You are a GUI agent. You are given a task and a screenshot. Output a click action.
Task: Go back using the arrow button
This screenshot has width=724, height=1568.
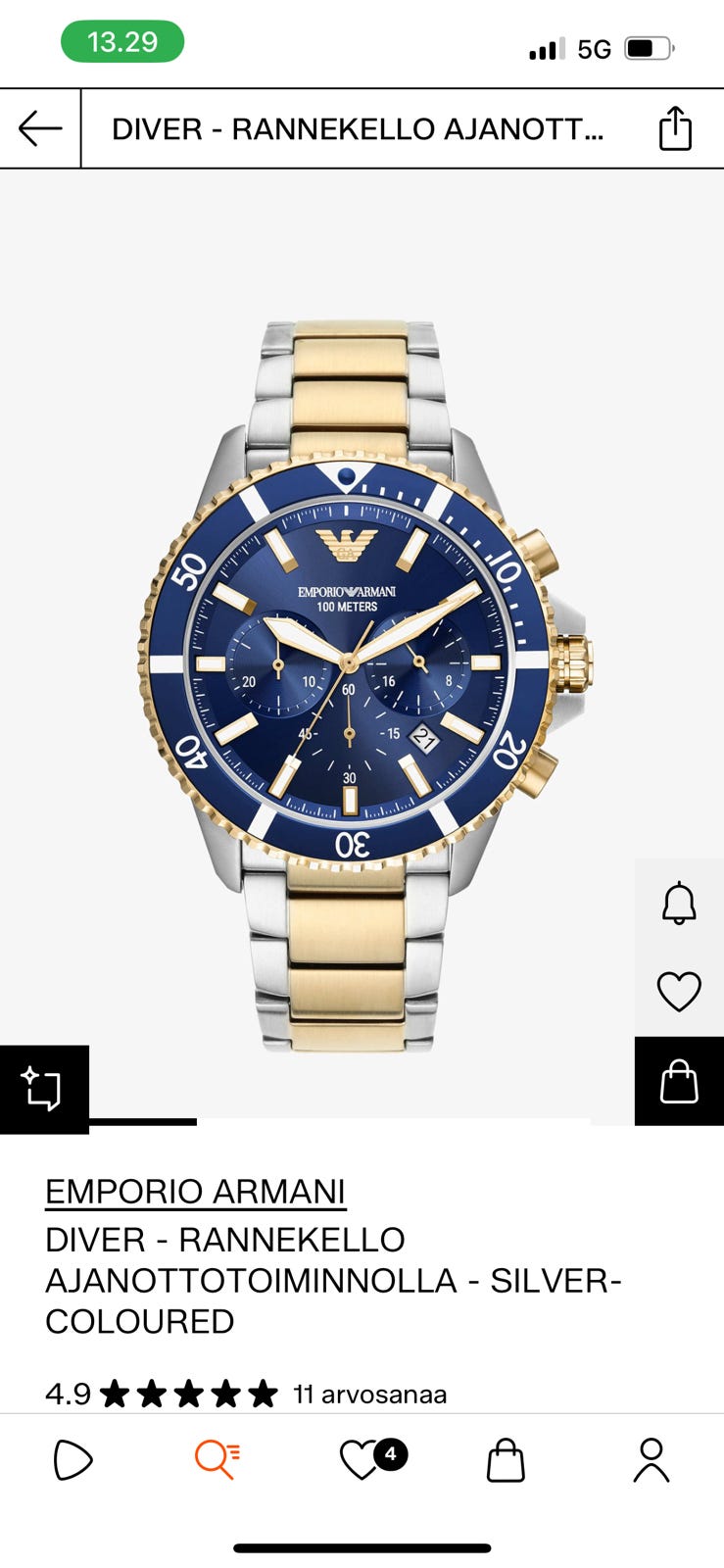click(40, 128)
